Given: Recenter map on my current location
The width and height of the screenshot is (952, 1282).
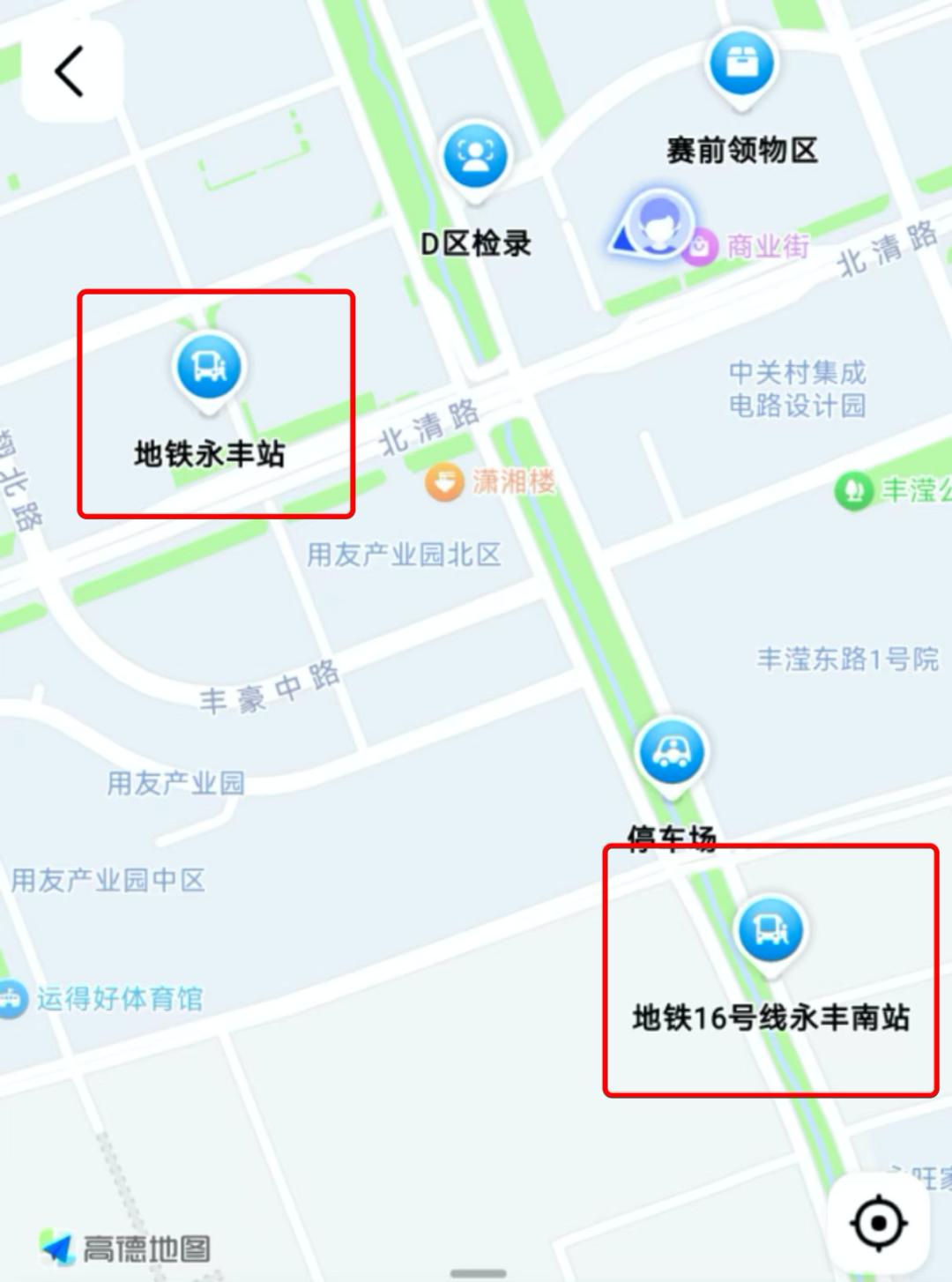Looking at the screenshot, I should click(x=878, y=1223).
